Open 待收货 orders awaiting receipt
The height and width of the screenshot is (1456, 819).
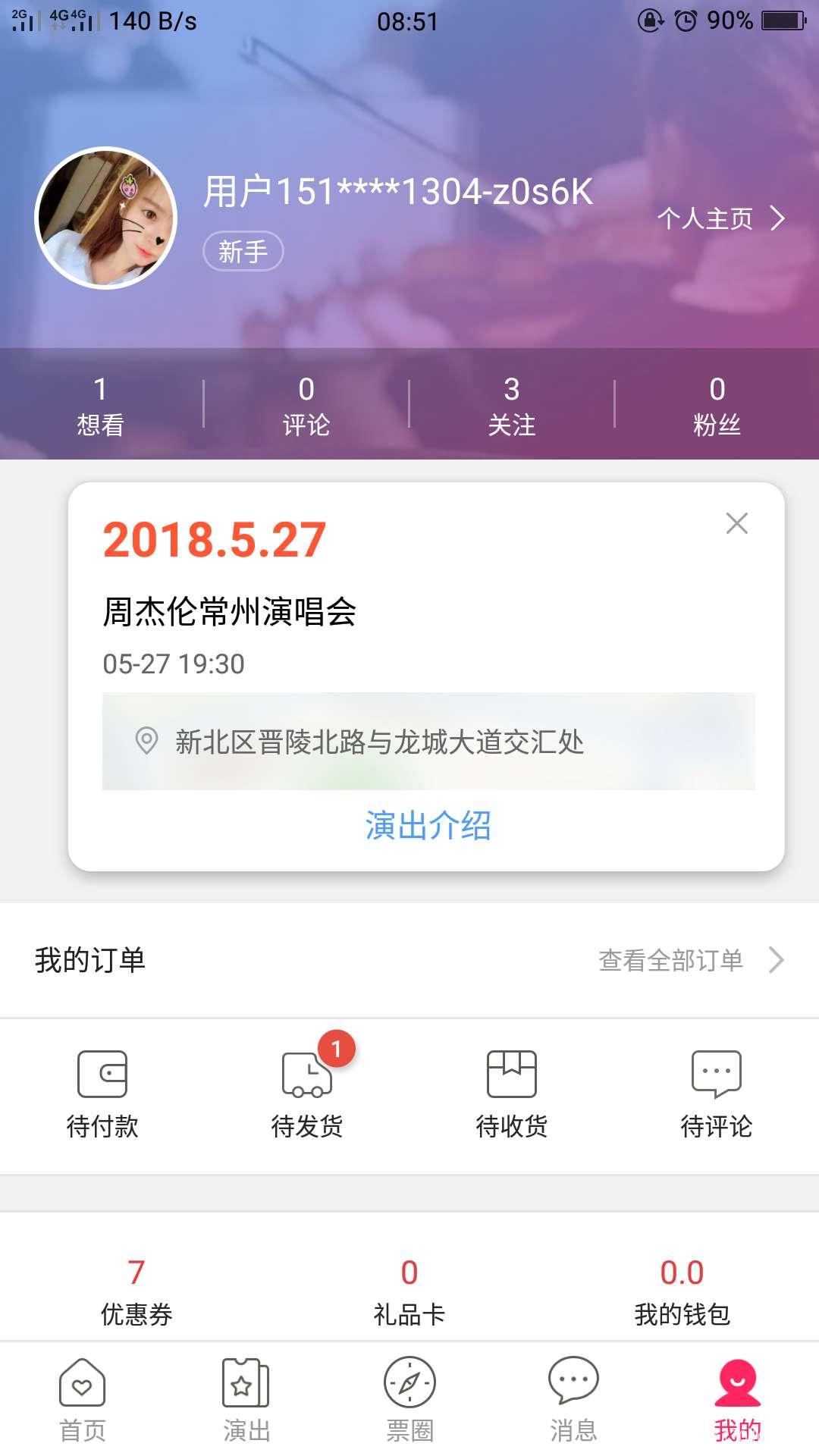coord(512,1092)
